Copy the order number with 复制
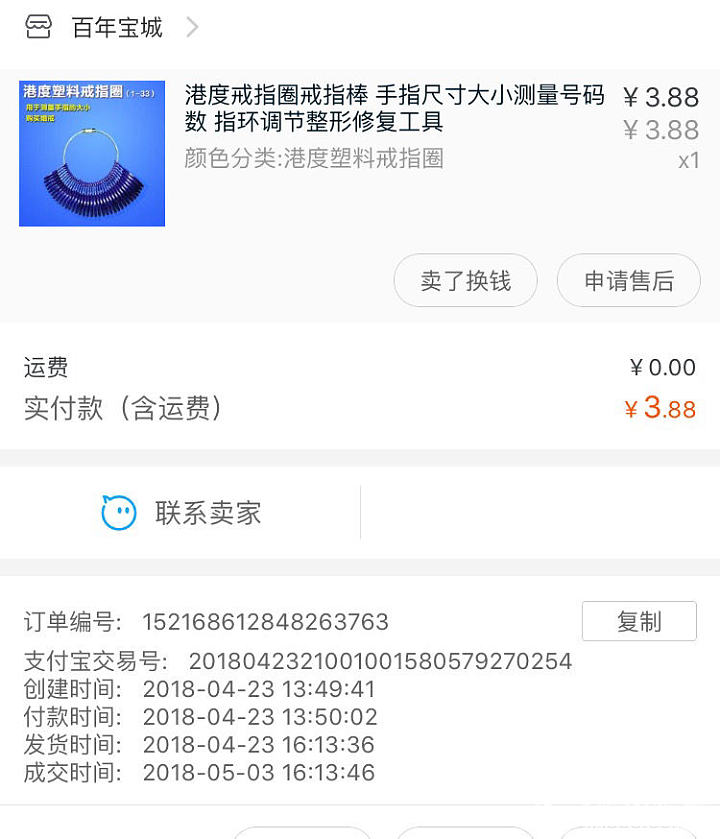The width and height of the screenshot is (720, 839). (638, 621)
